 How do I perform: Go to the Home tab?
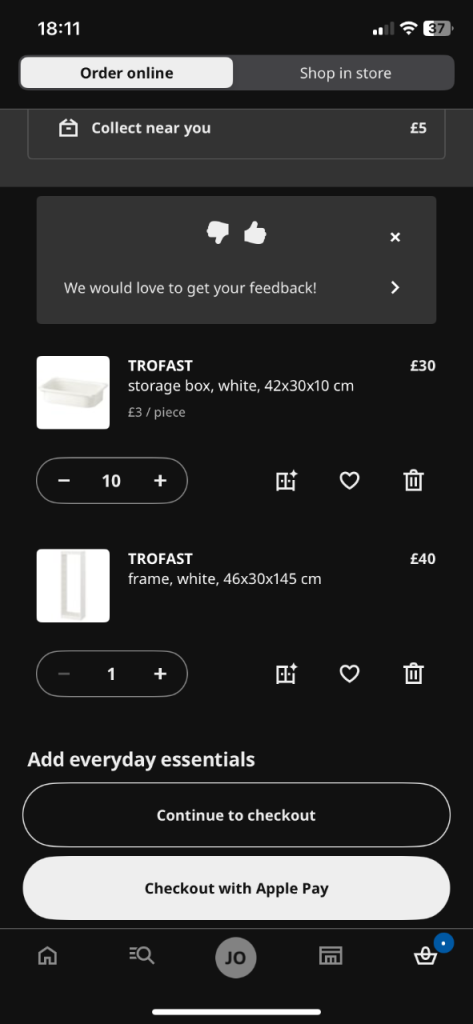(x=48, y=956)
